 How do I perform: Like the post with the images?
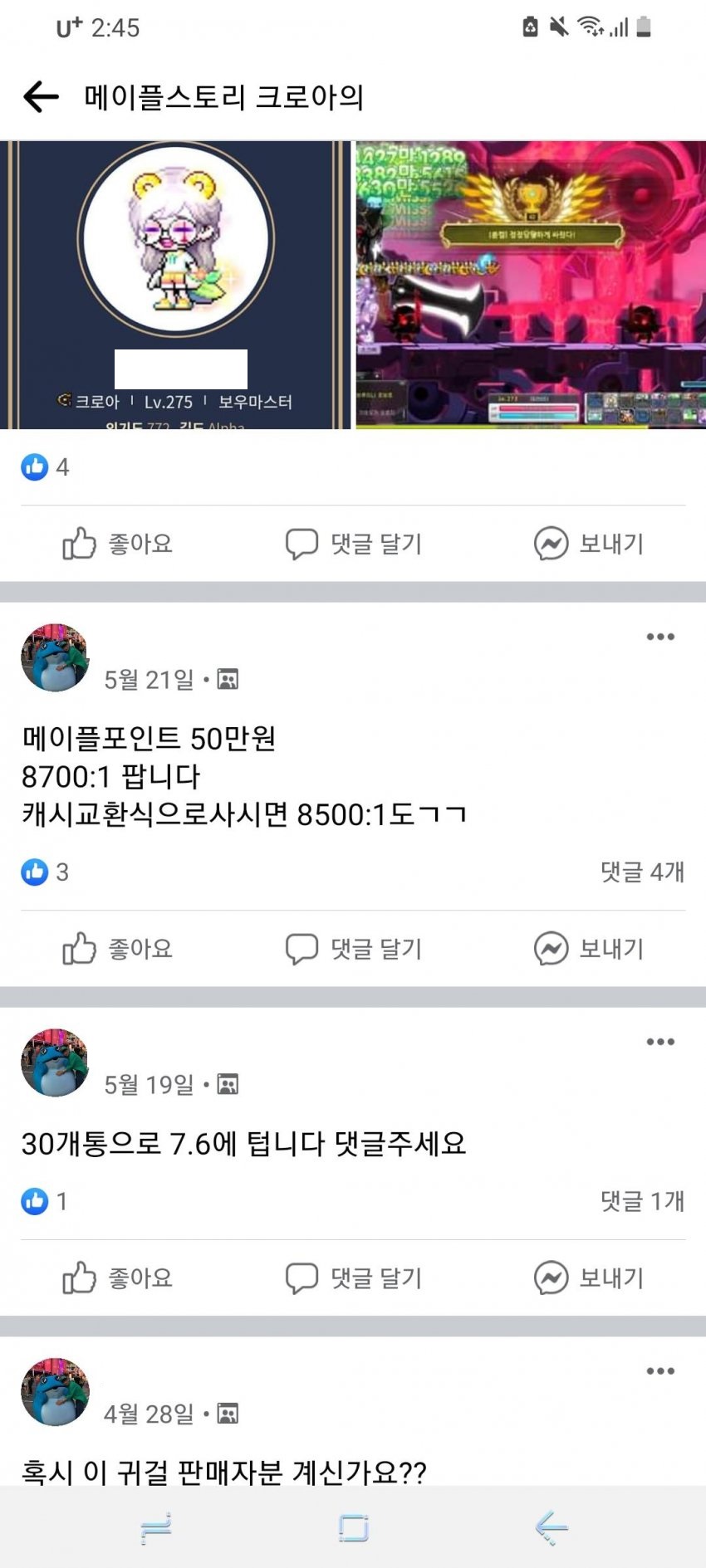tap(118, 544)
